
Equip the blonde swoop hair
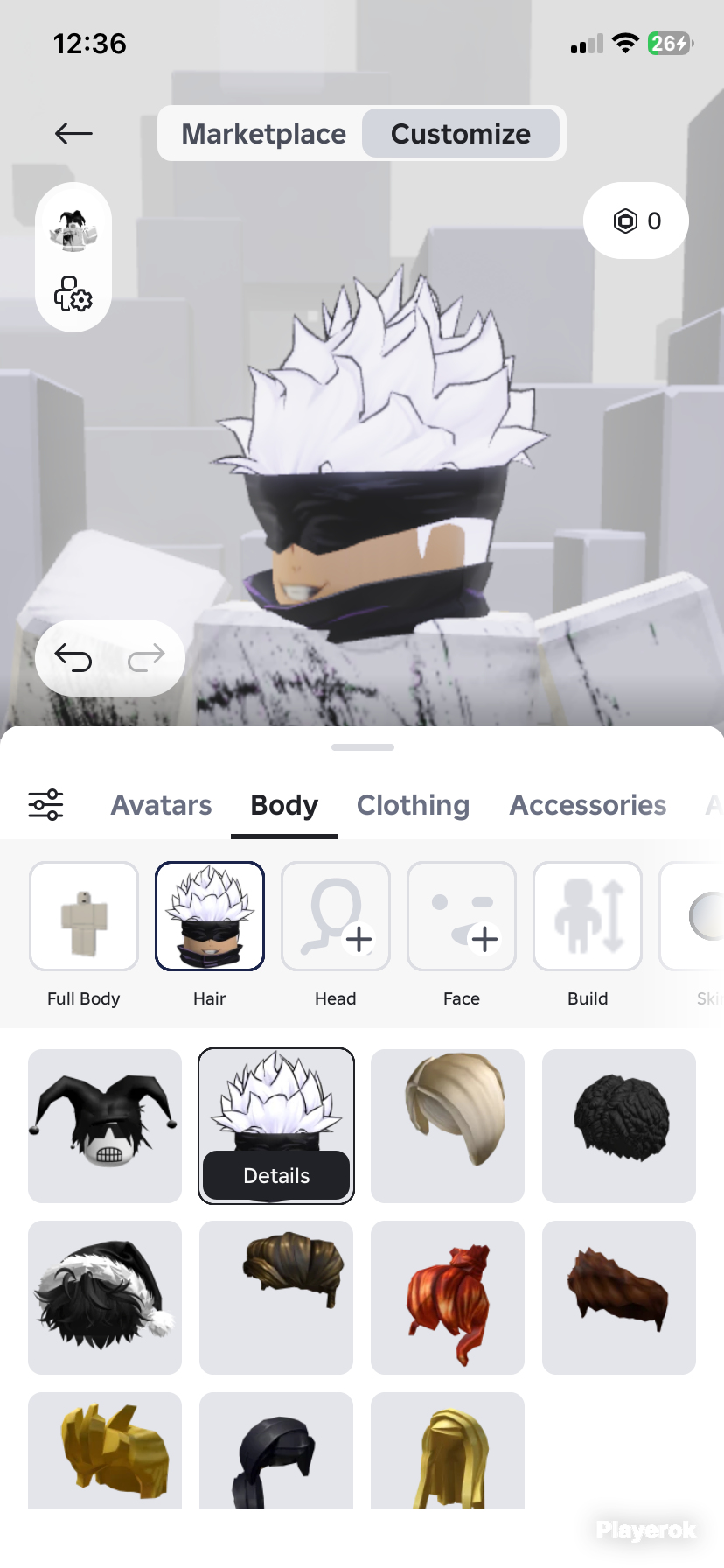[x=448, y=1125]
